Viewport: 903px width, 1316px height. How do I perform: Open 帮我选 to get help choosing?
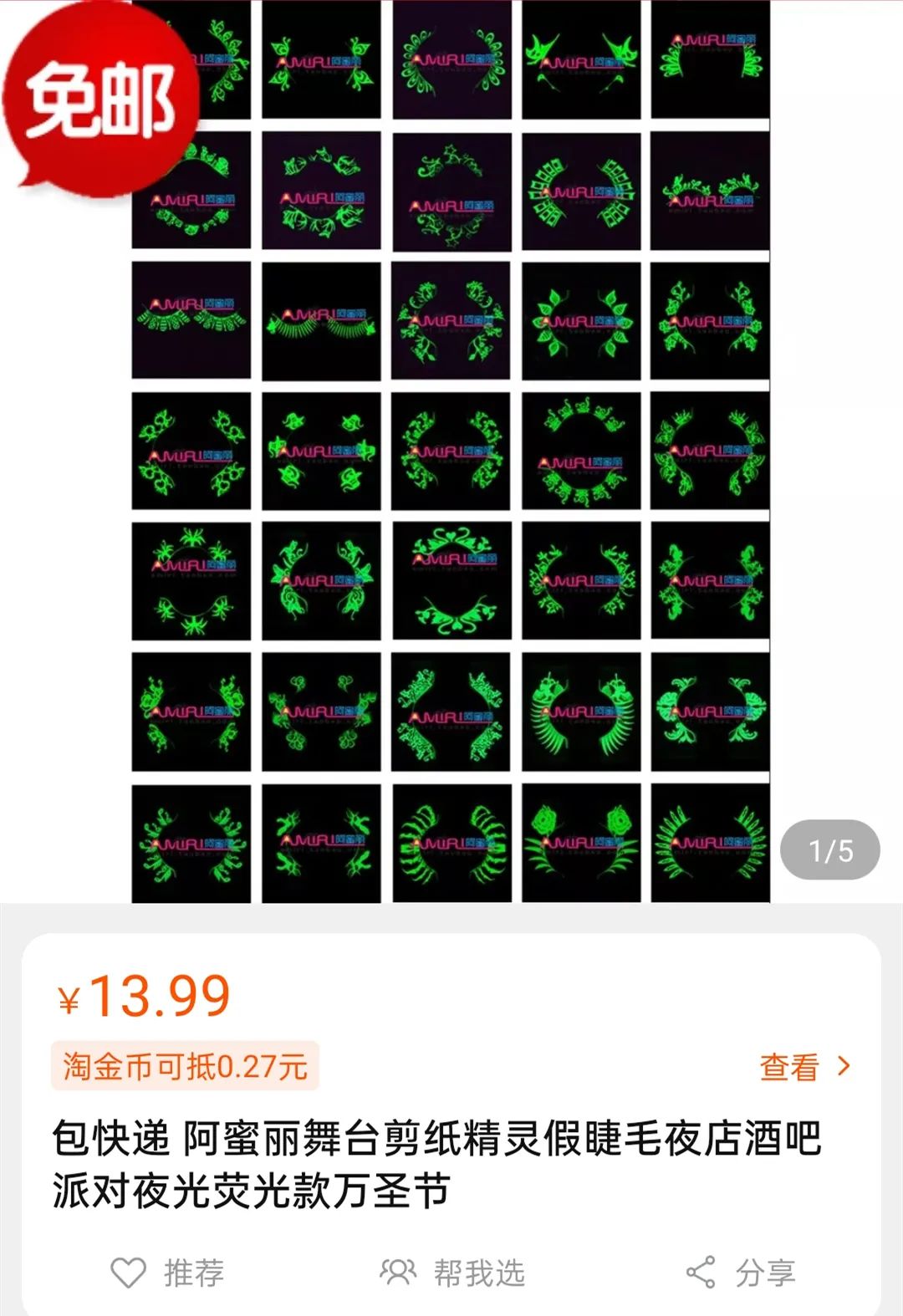click(452, 1273)
